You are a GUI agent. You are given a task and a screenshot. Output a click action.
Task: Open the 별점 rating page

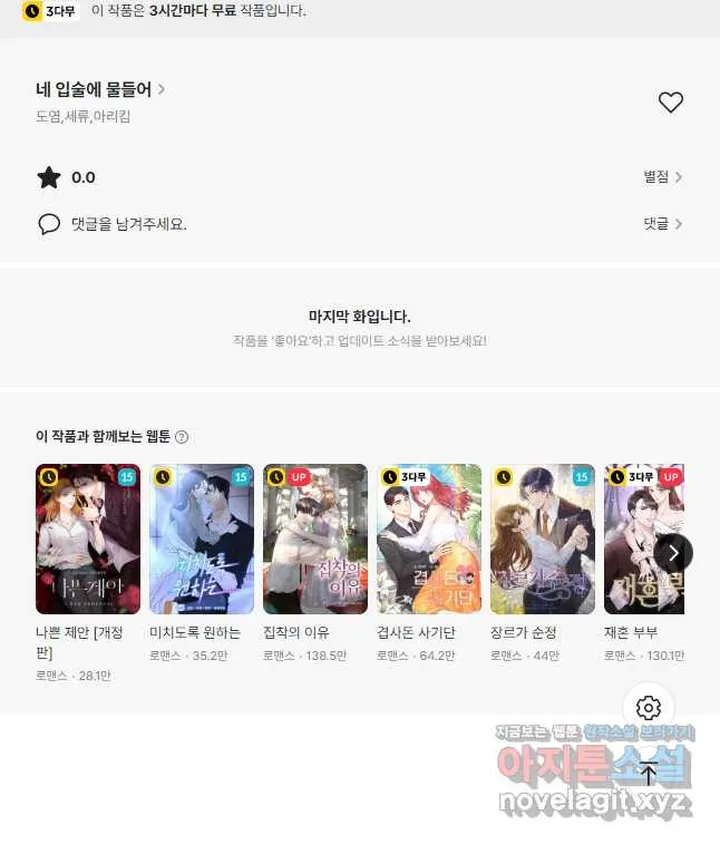point(663,177)
